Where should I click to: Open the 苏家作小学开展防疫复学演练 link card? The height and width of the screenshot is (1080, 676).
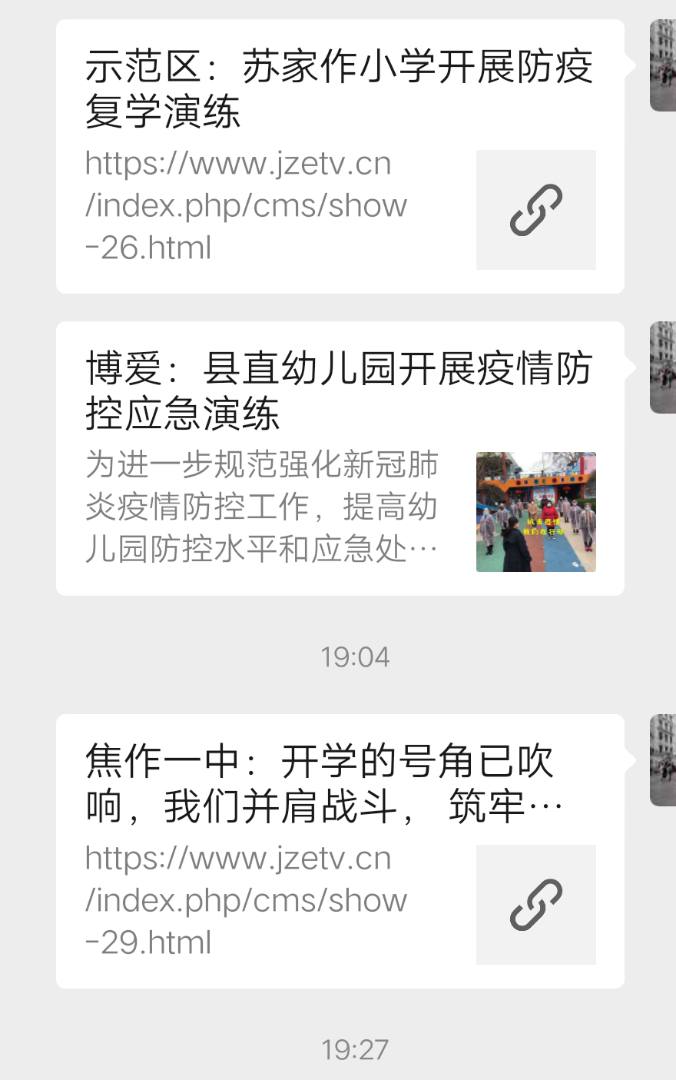[x=340, y=156]
